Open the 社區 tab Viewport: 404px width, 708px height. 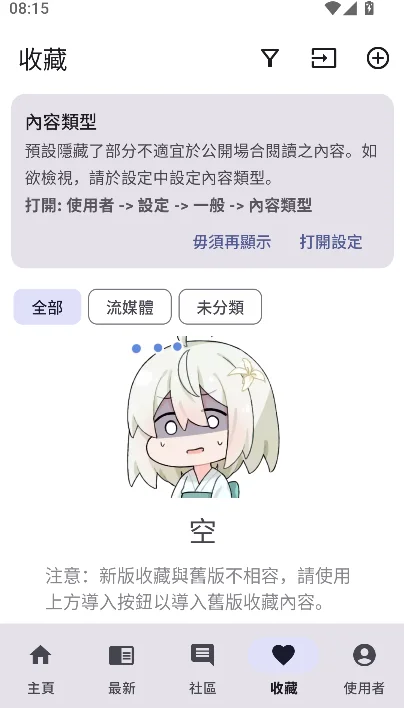click(202, 668)
